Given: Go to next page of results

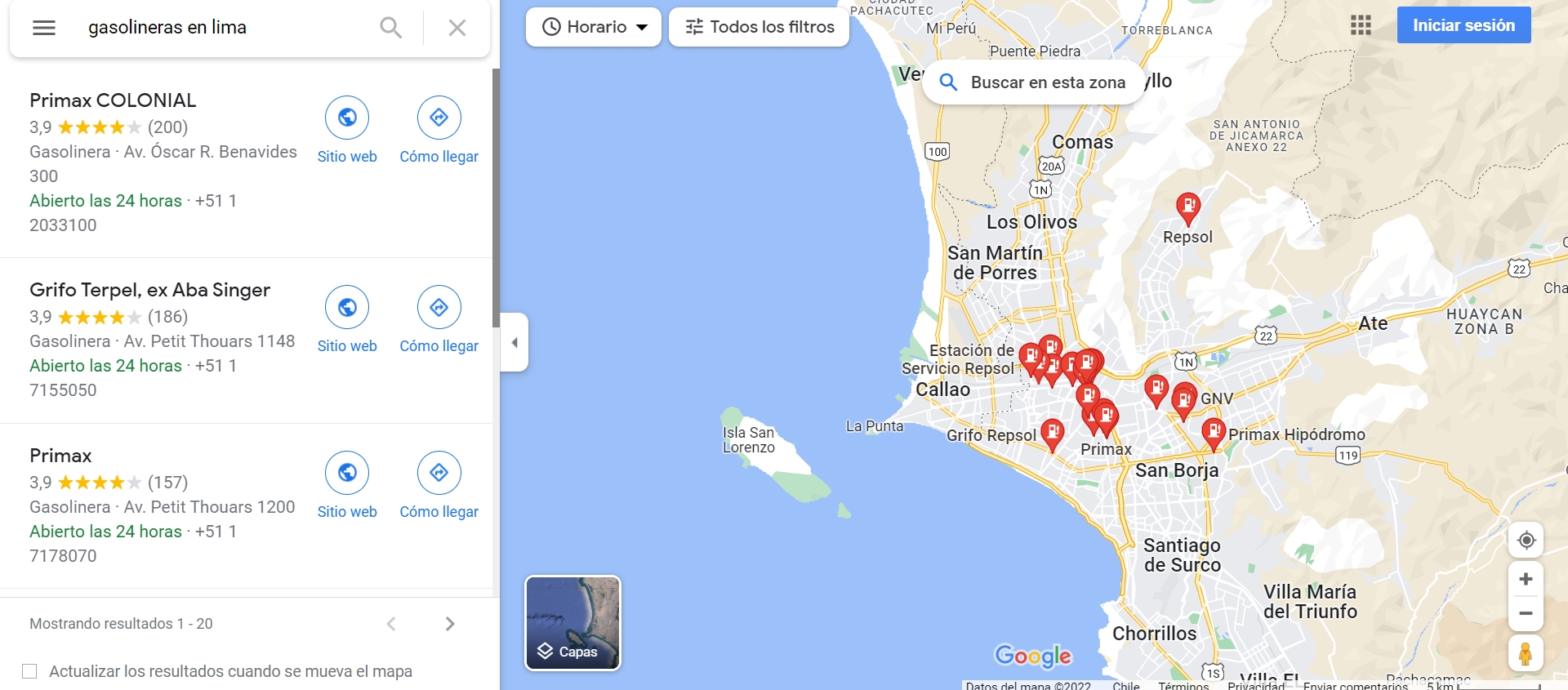Looking at the screenshot, I should click(450, 624).
